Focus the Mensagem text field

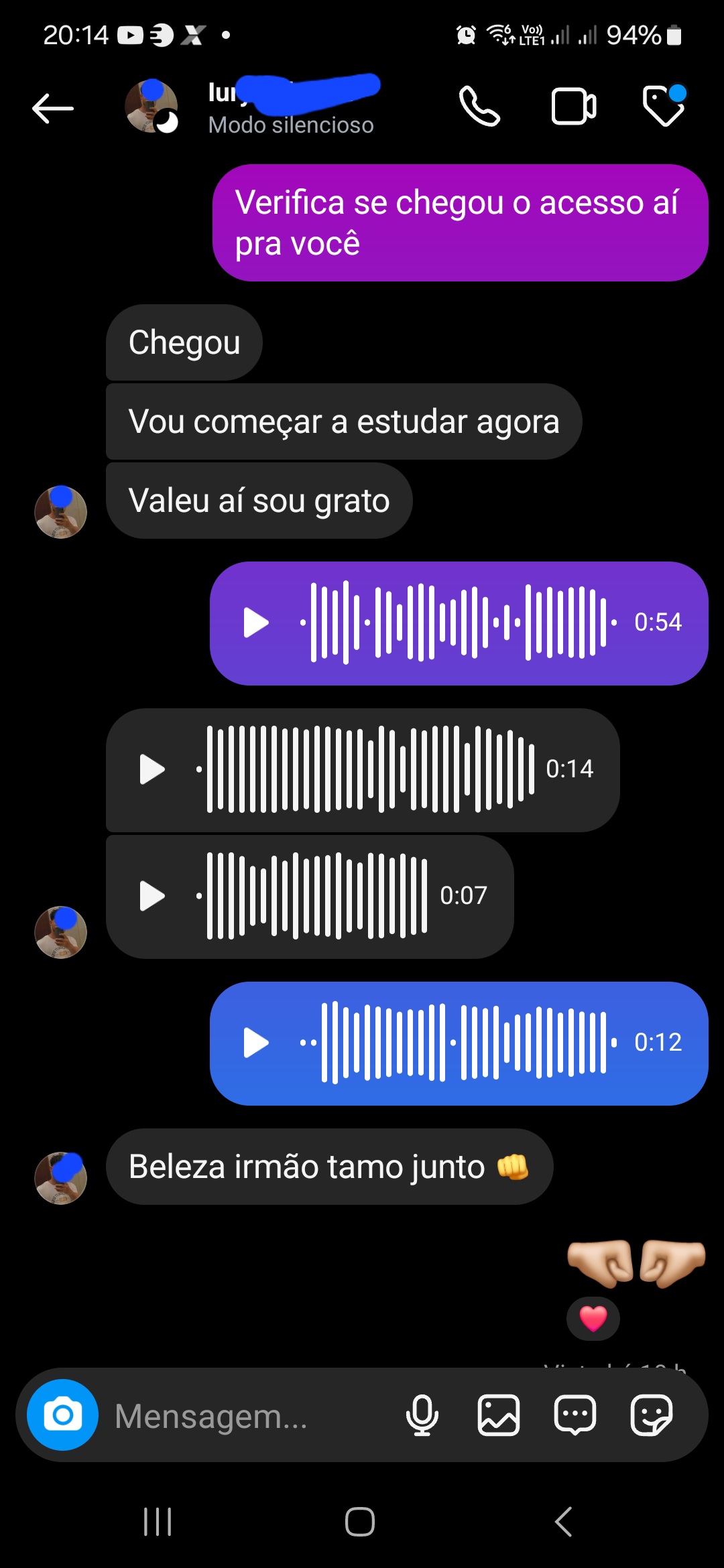pos(248,1416)
